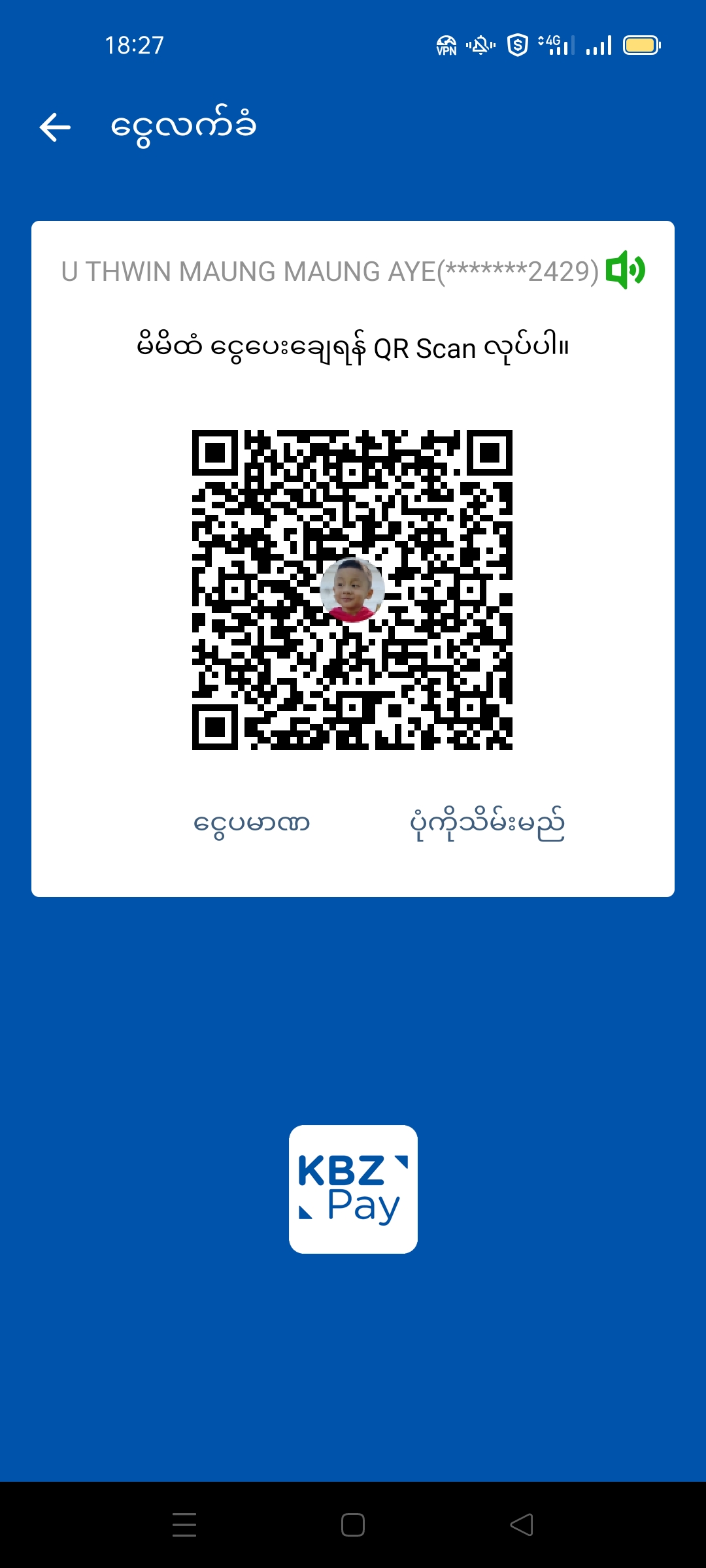Tap ပုံကိုသိမ်းမည် to save the image
The width and height of the screenshot is (706, 1568).
[487, 823]
